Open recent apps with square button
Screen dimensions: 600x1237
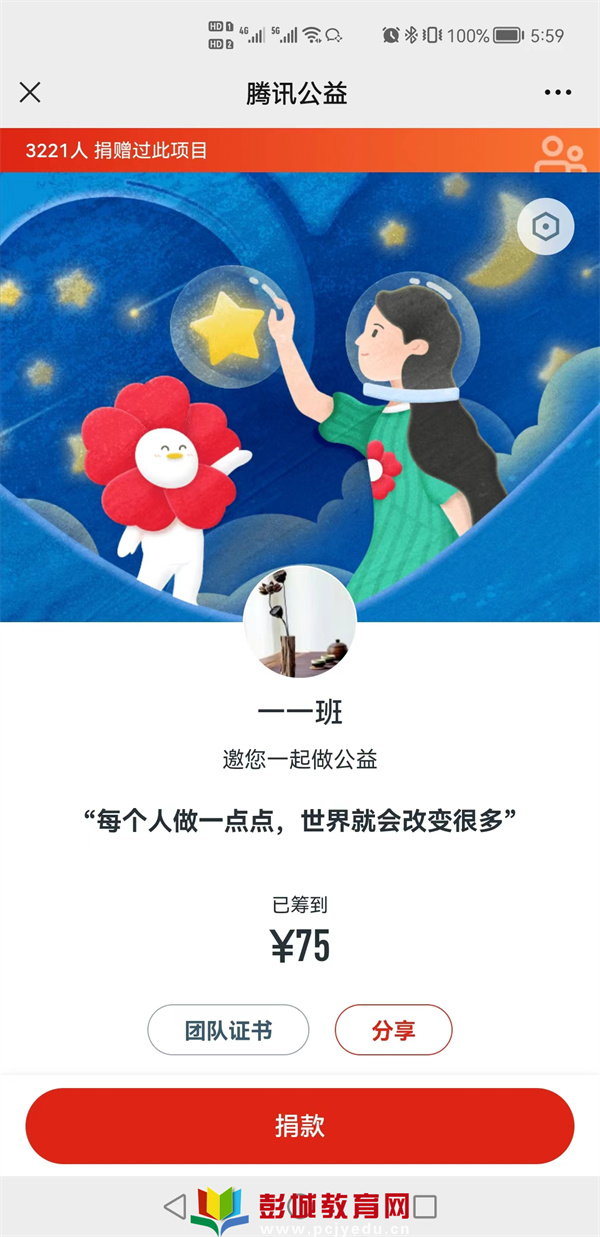coord(425,1206)
